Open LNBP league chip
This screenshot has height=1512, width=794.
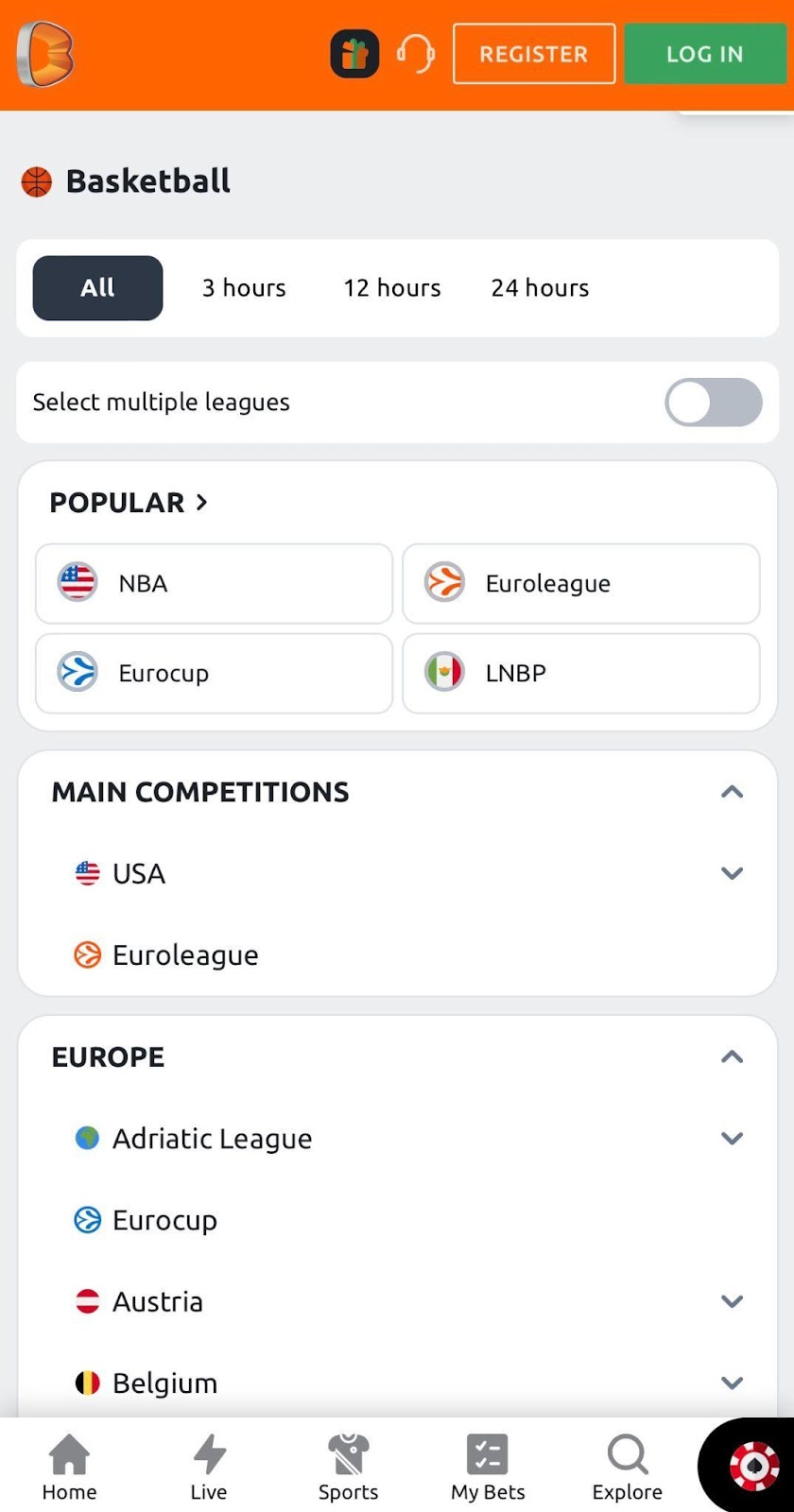581,673
